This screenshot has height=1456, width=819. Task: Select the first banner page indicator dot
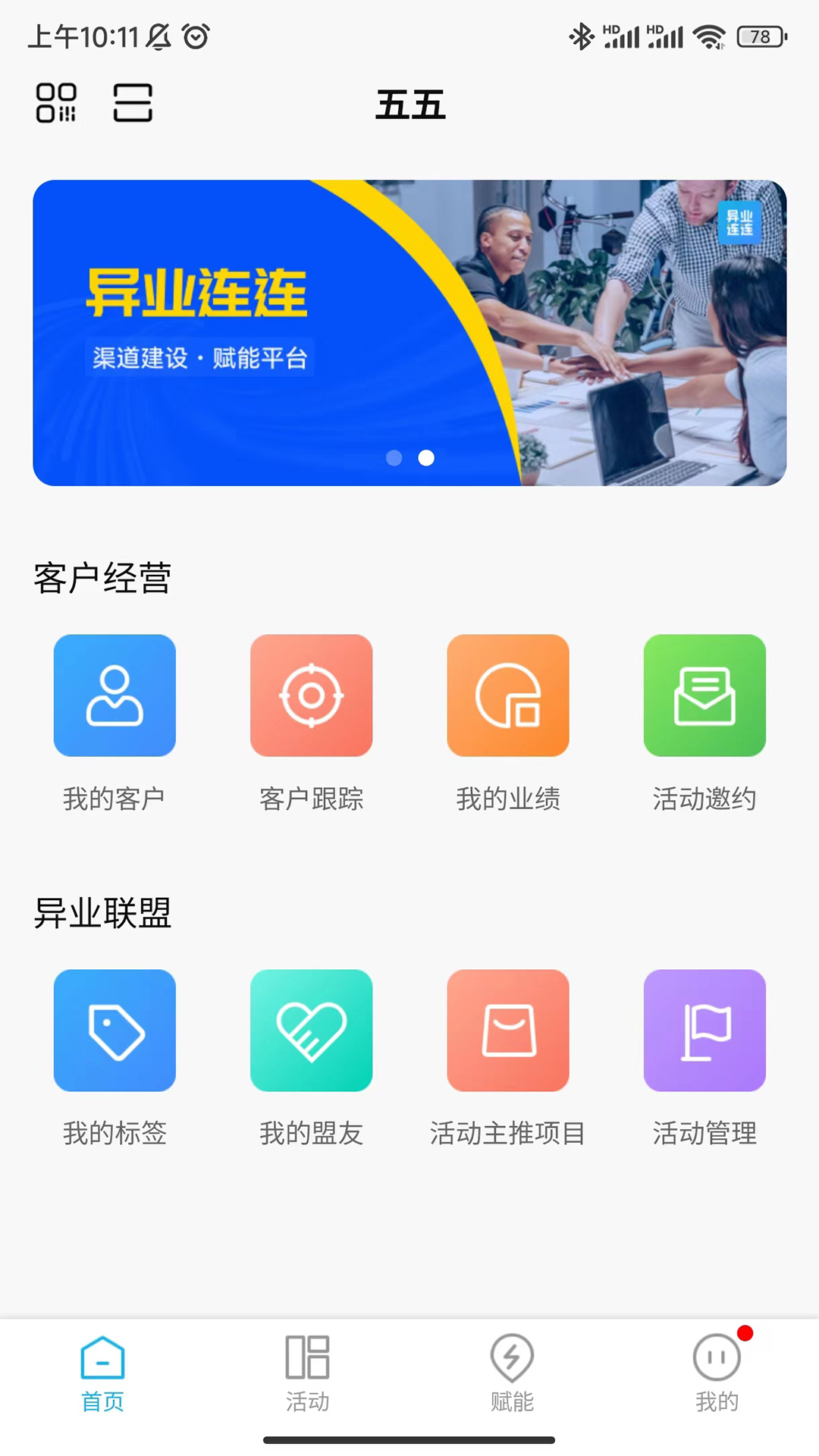[394, 458]
